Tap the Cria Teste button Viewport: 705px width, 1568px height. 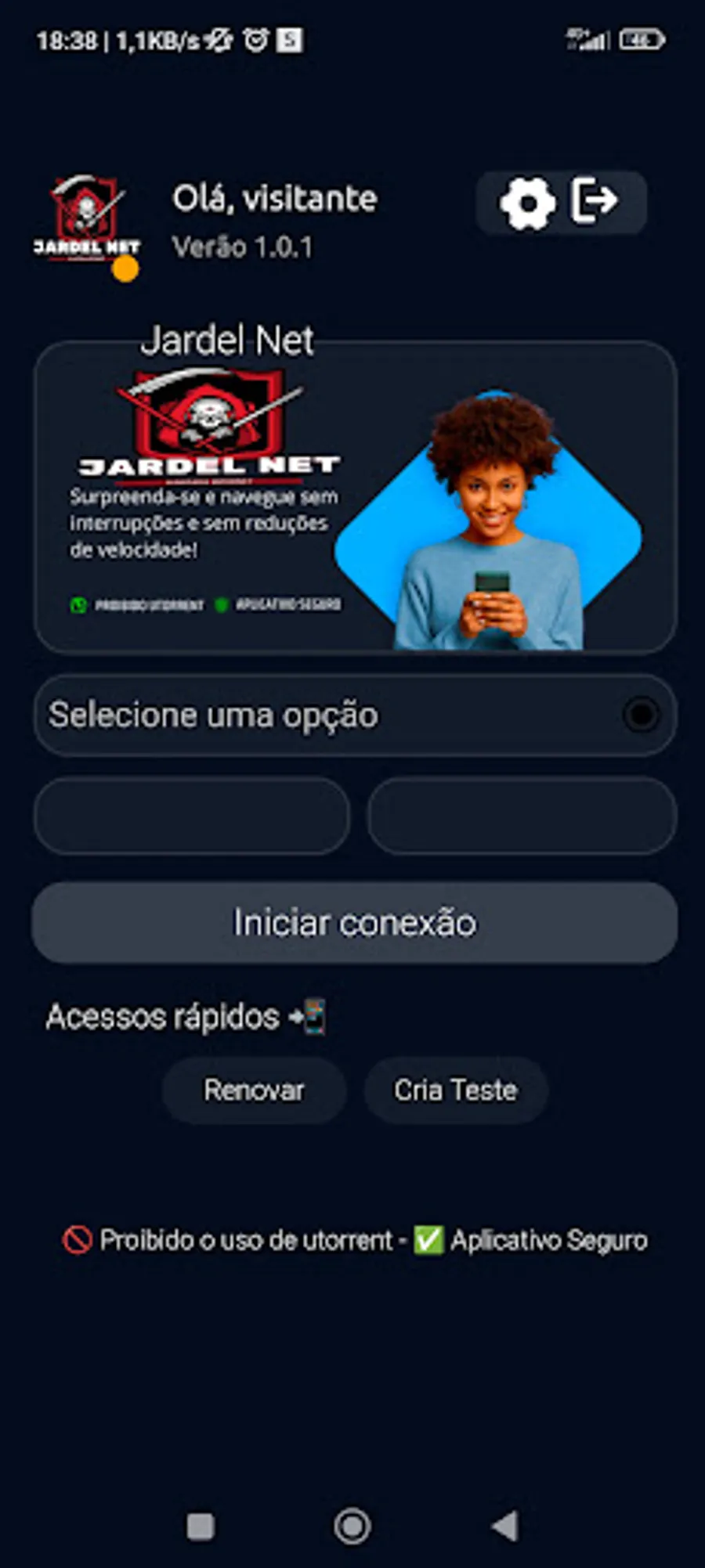(456, 1089)
